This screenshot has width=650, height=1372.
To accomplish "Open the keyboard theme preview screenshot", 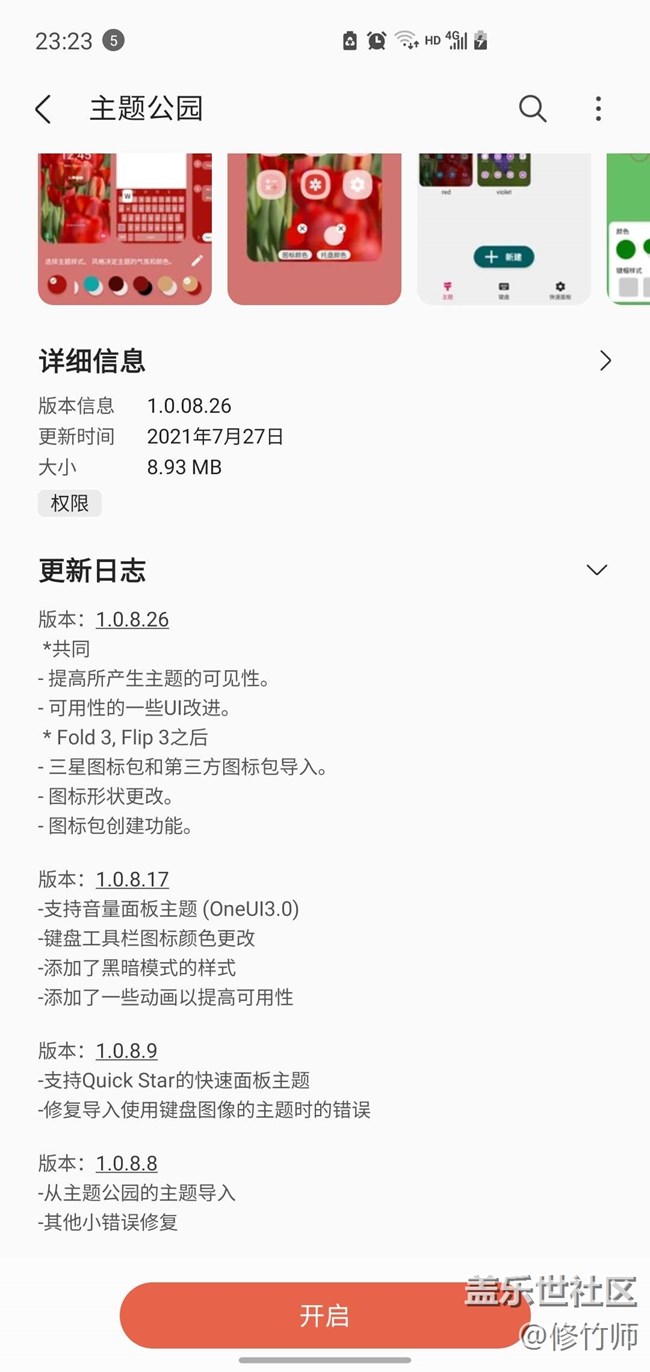I will click(125, 228).
